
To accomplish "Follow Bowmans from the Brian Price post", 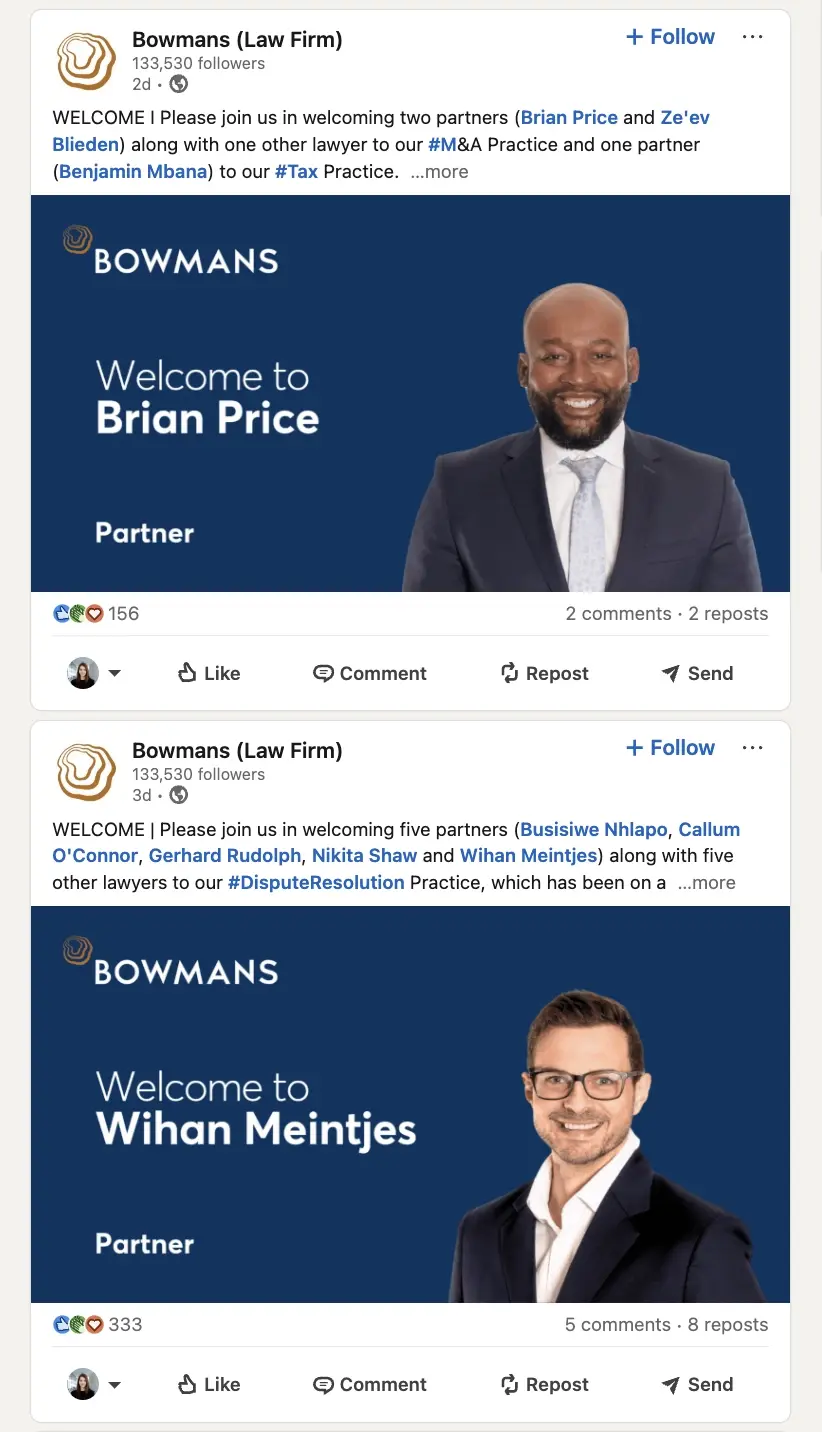I will 670,37.
